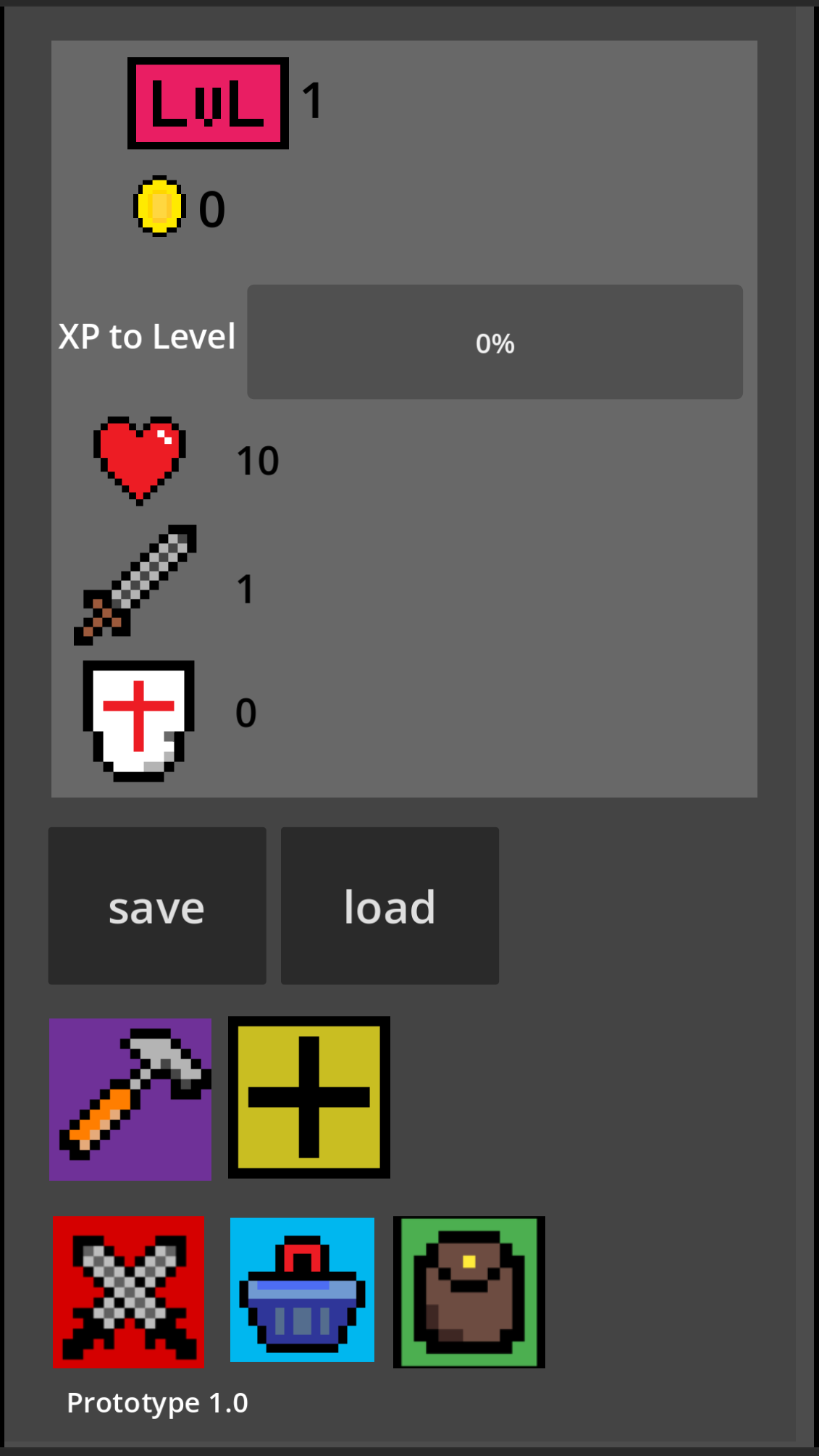819x1456 pixels.
Task: Start a battle with crossed swords
Action: tap(128, 1292)
